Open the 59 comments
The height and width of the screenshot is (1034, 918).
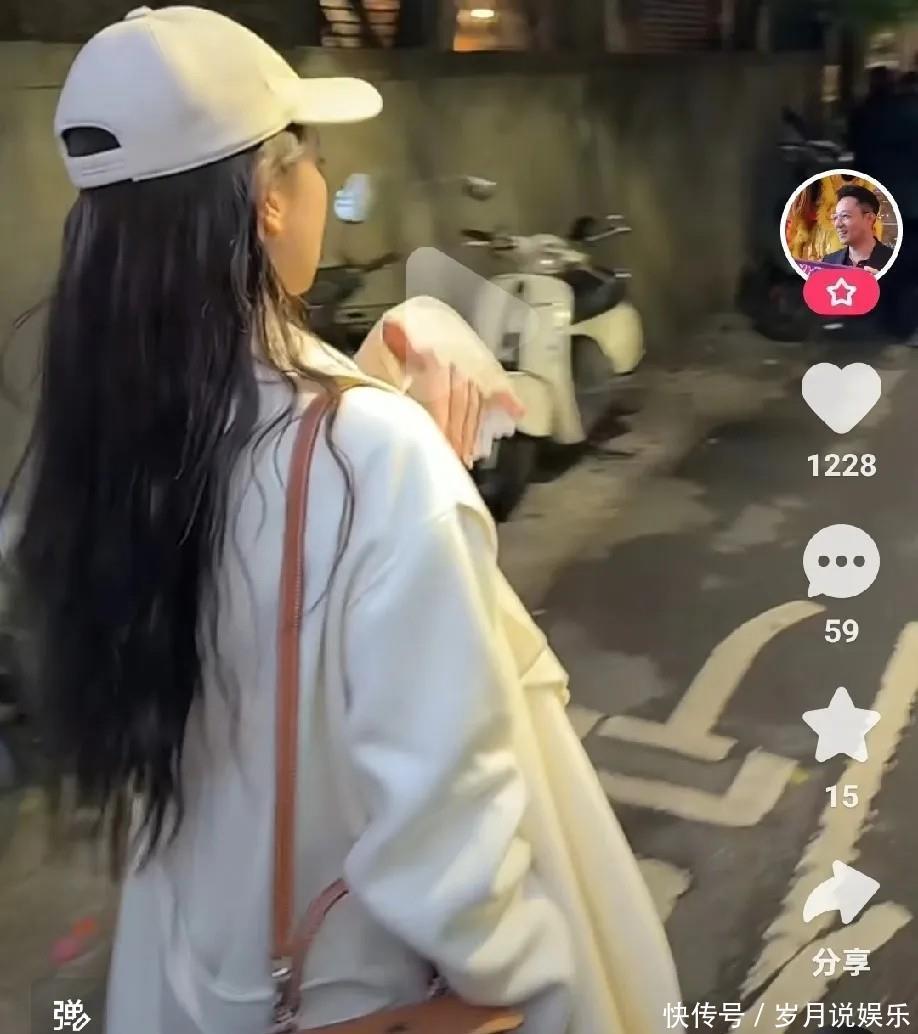841,562
